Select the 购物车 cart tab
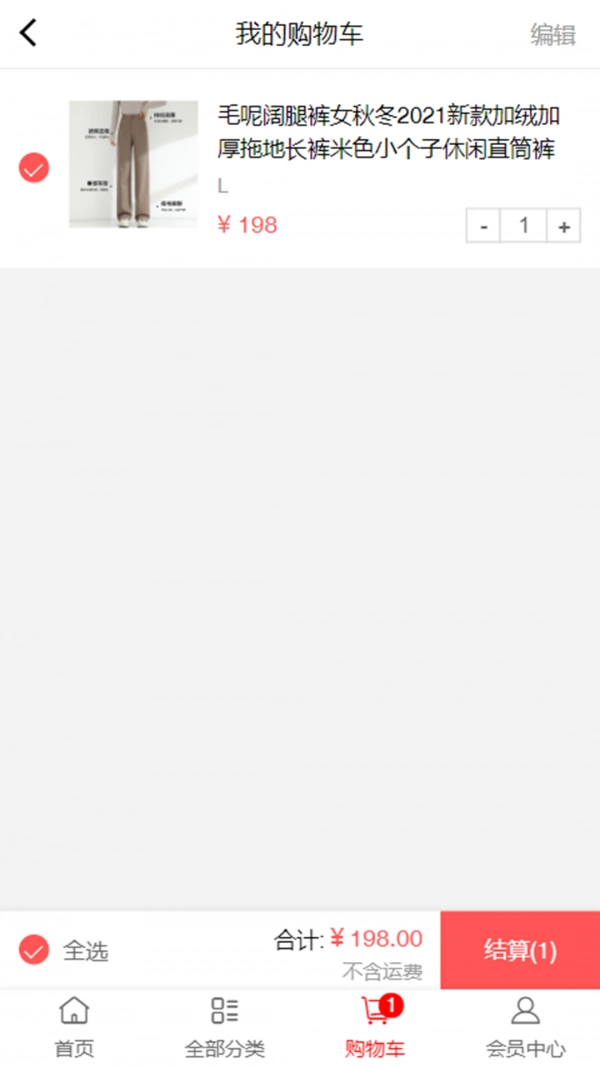The width and height of the screenshot is (600, 1067). pyautogui.click(x=375, y=1028)
